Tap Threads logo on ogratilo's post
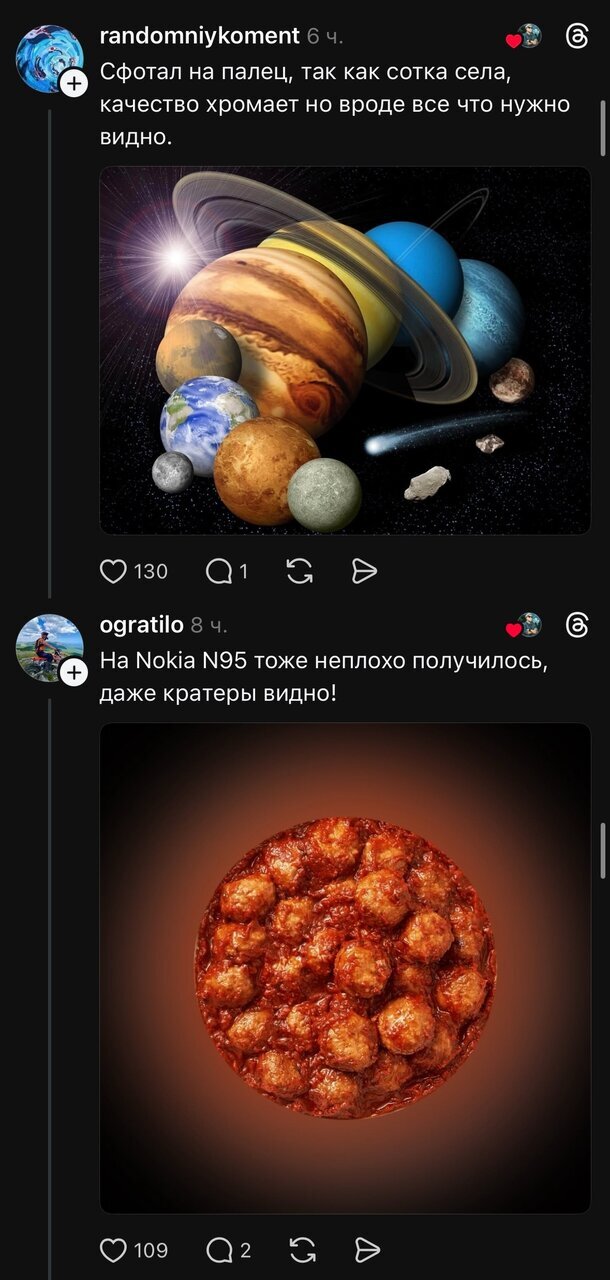Image resolution: width=610 pixels, height=1280 pixels. 577,625
